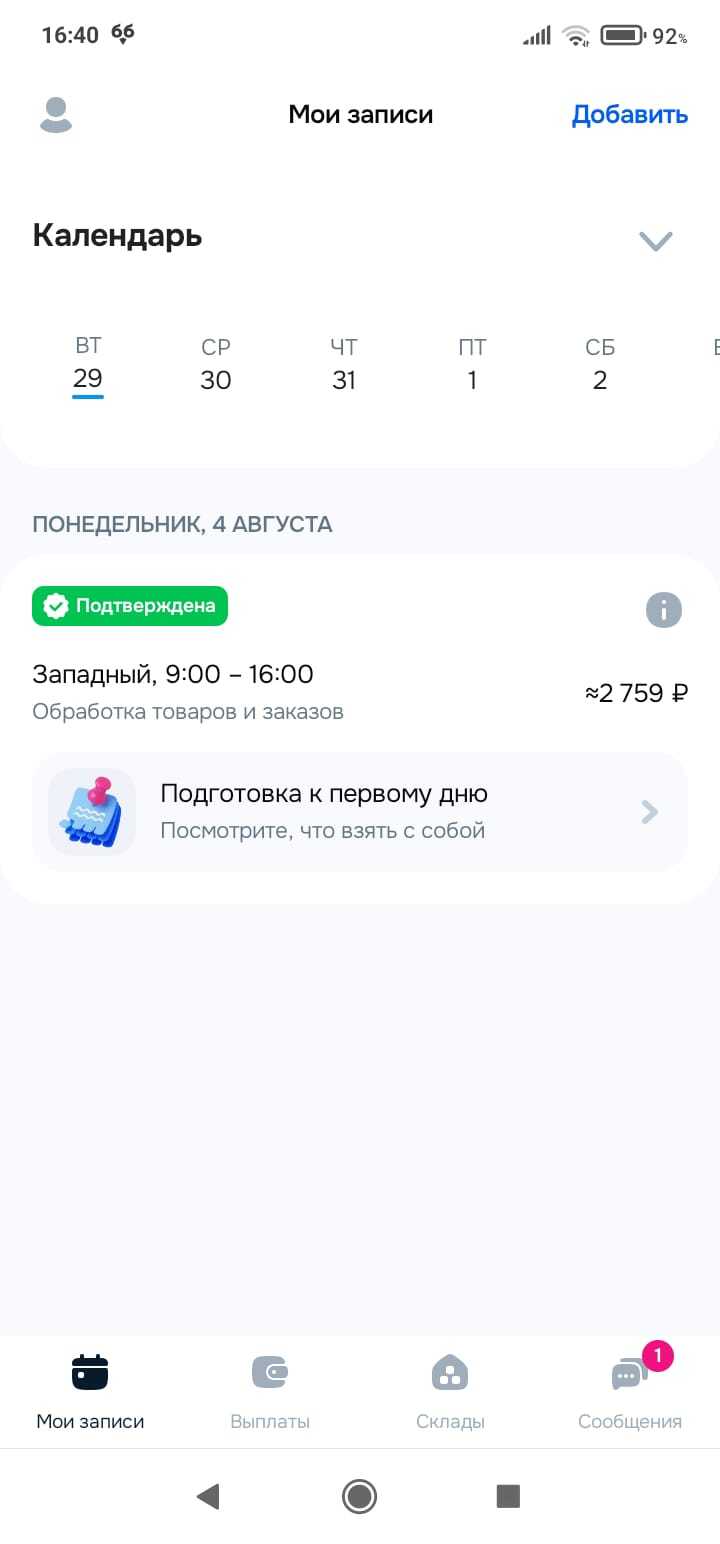The width and height of the screenshot is (720, 1544).
Task: Expand the Календарь section chevron
Action: 655,240
